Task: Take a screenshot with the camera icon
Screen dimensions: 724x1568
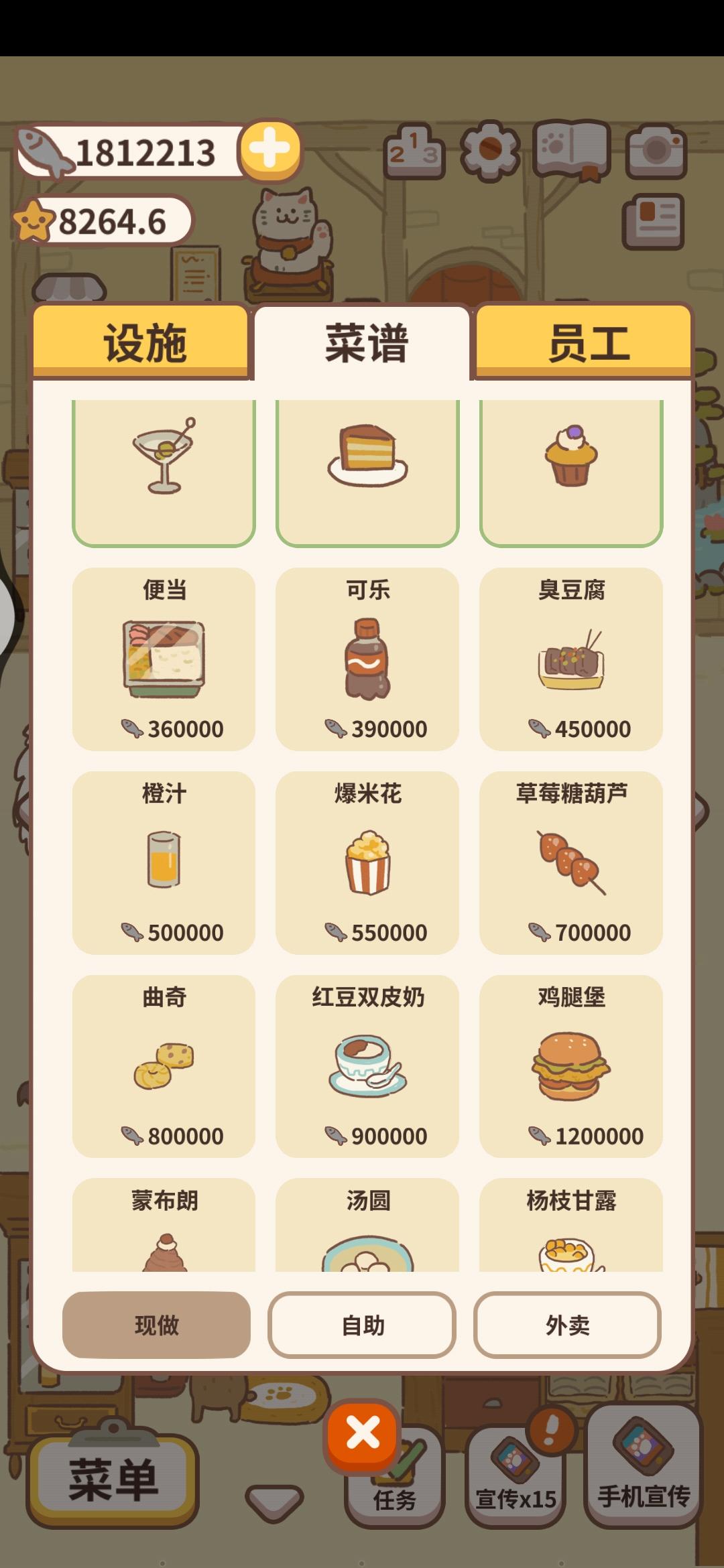Action: coord(656,151)
